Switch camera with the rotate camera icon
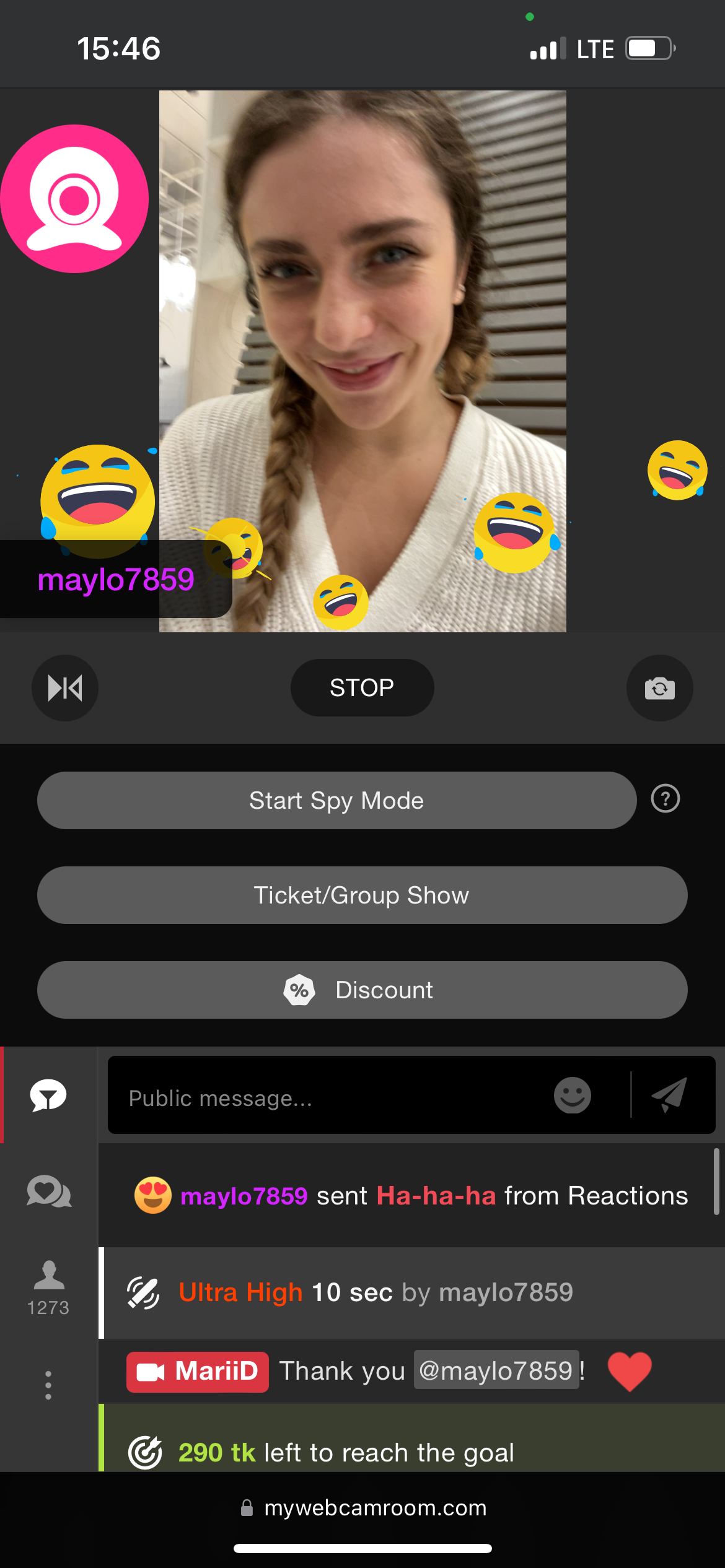Screen dimensions: 725x1568 tap(659, 688)
